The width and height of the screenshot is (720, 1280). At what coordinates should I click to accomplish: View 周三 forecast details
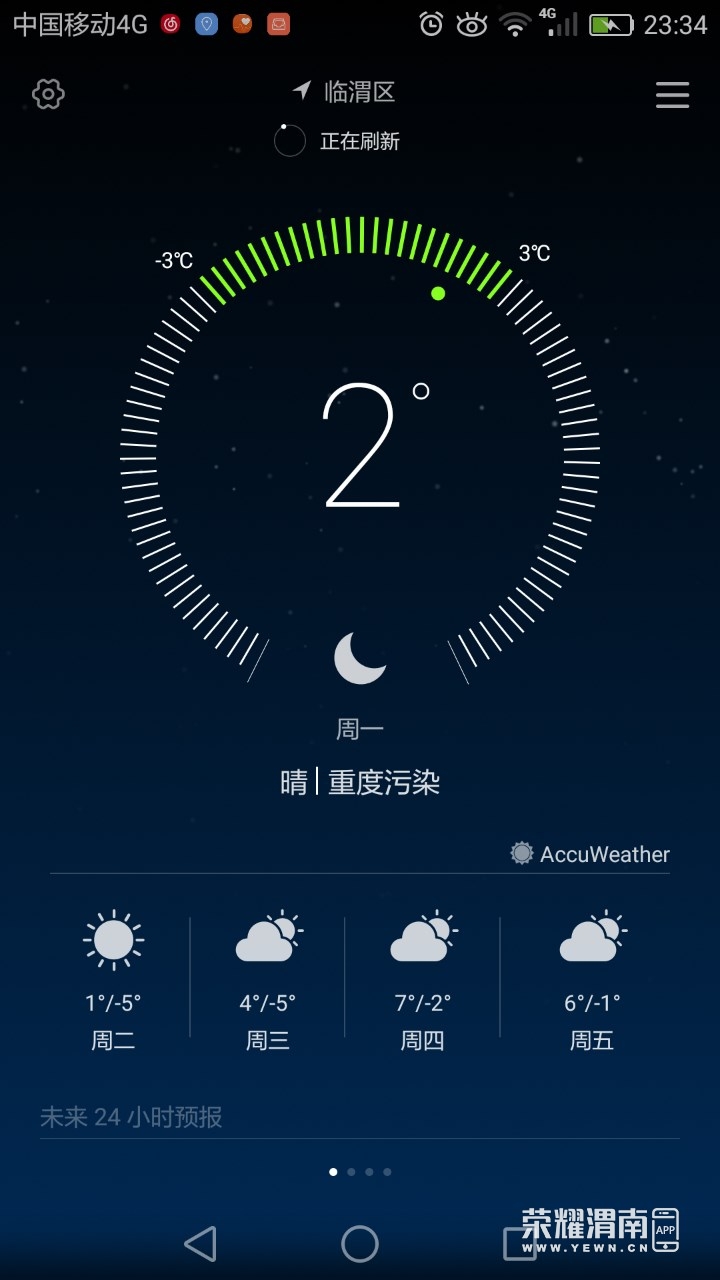tap(268, 980)
